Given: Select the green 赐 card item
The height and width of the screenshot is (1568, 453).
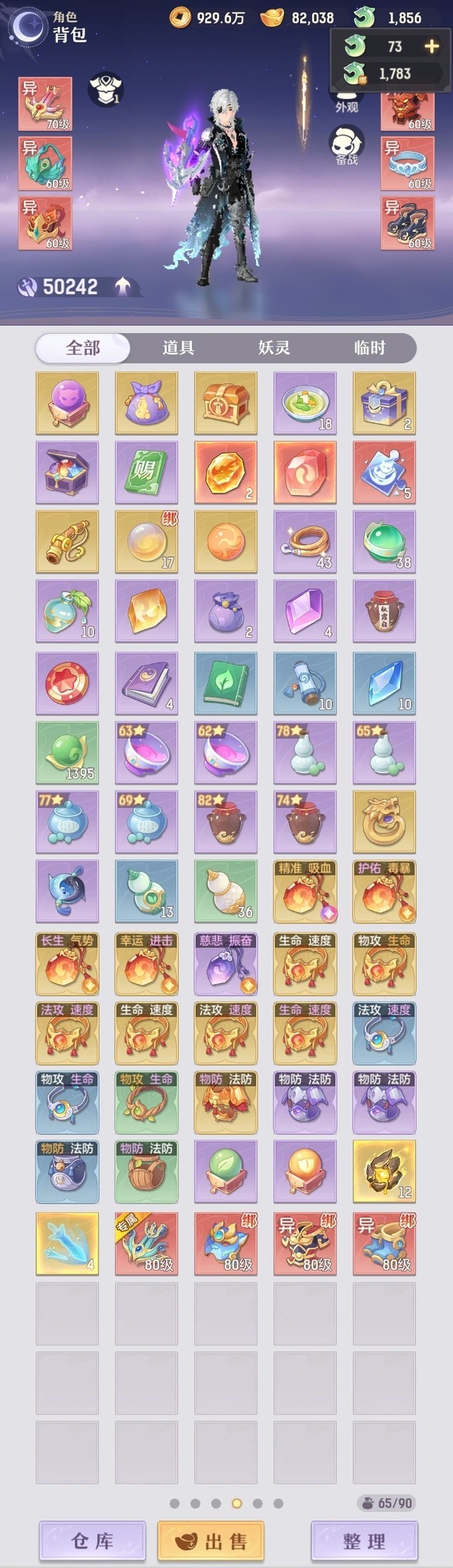Looking at the screenshot, I should (x=146, y=472).
